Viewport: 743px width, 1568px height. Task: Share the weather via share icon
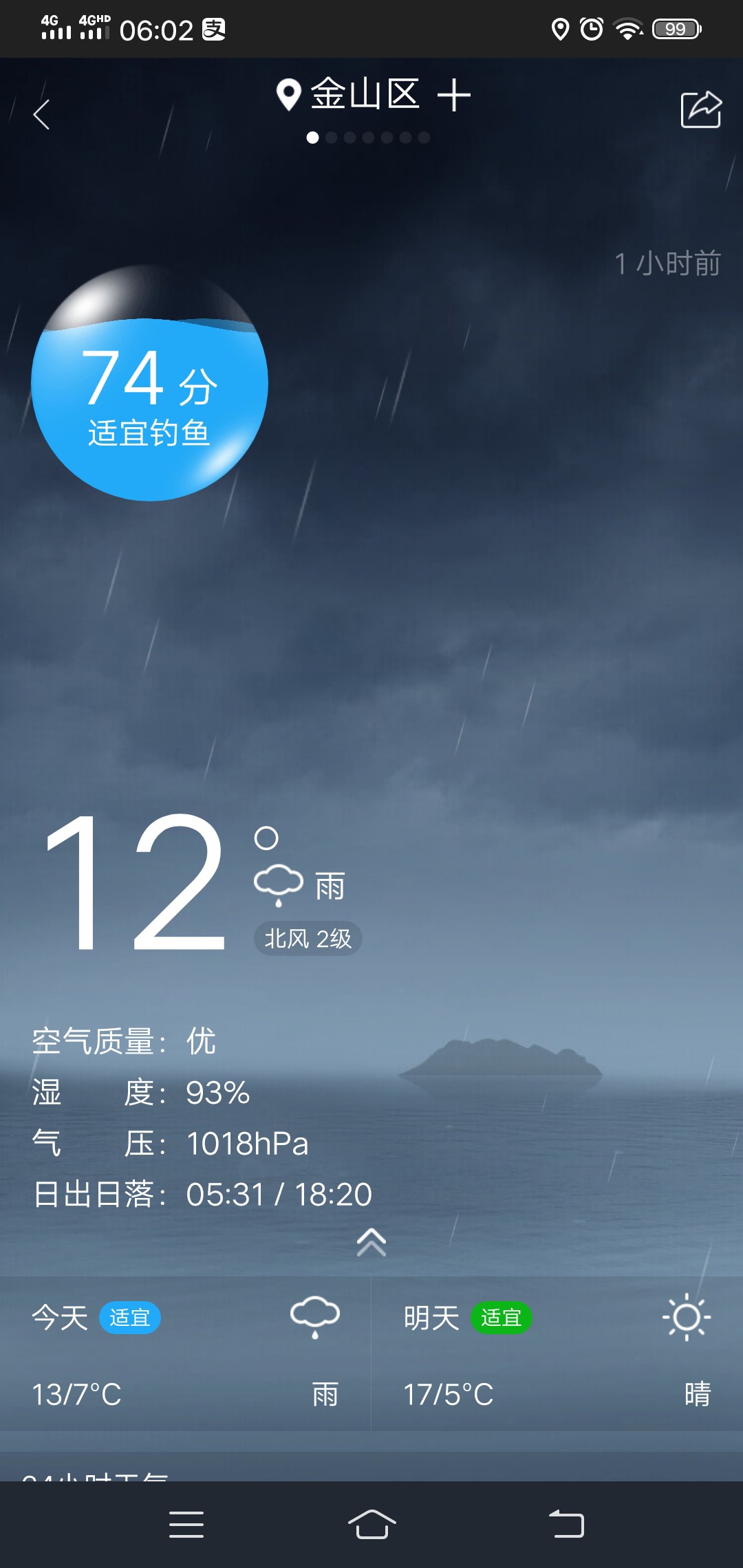(700, 110)
